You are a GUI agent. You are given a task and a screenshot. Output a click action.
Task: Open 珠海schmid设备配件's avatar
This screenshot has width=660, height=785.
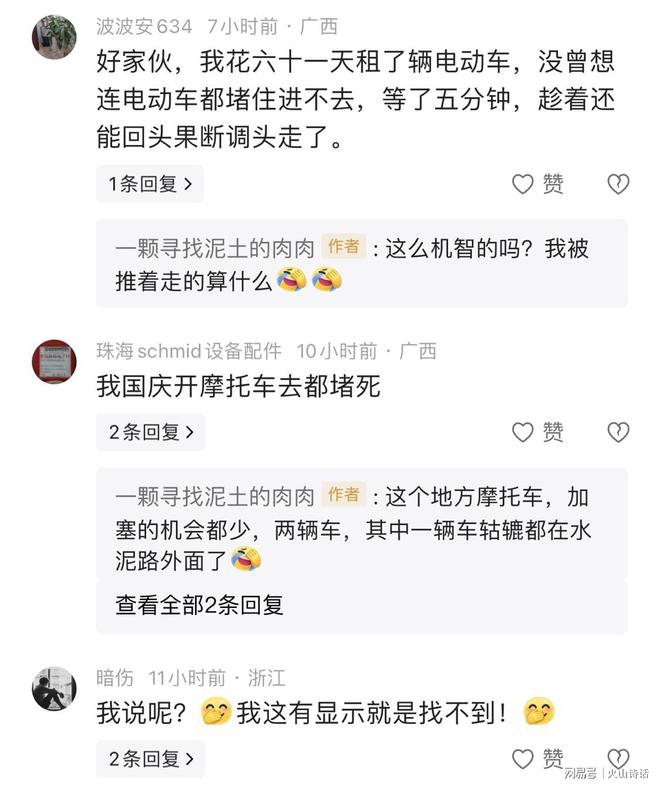[54, 361]
